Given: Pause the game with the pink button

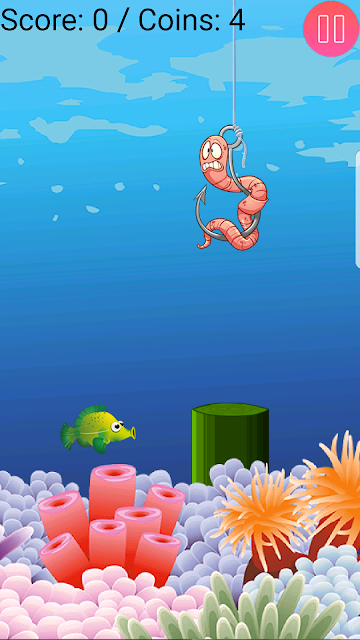Looking at the screenshot, I should [331, 29].
